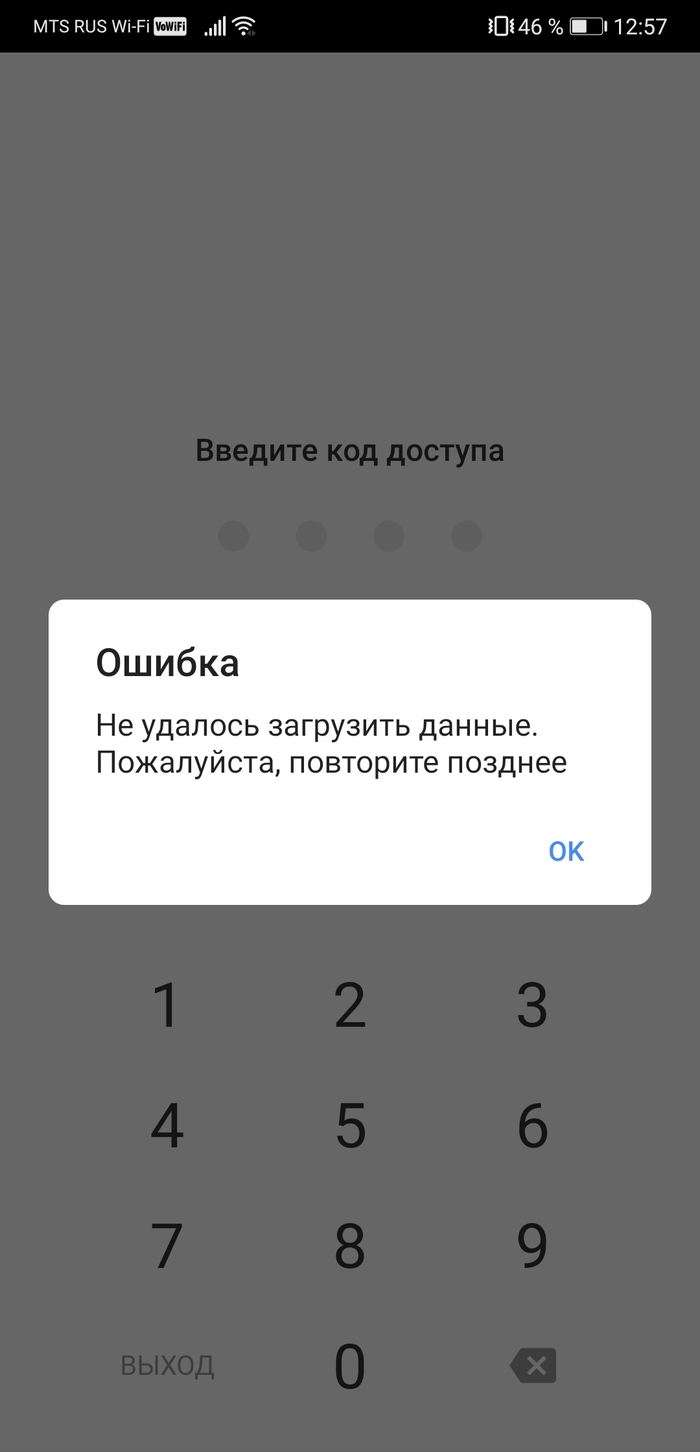Delete the last digit with backspace
700x1452 pixels.
tap(533, 1365)
